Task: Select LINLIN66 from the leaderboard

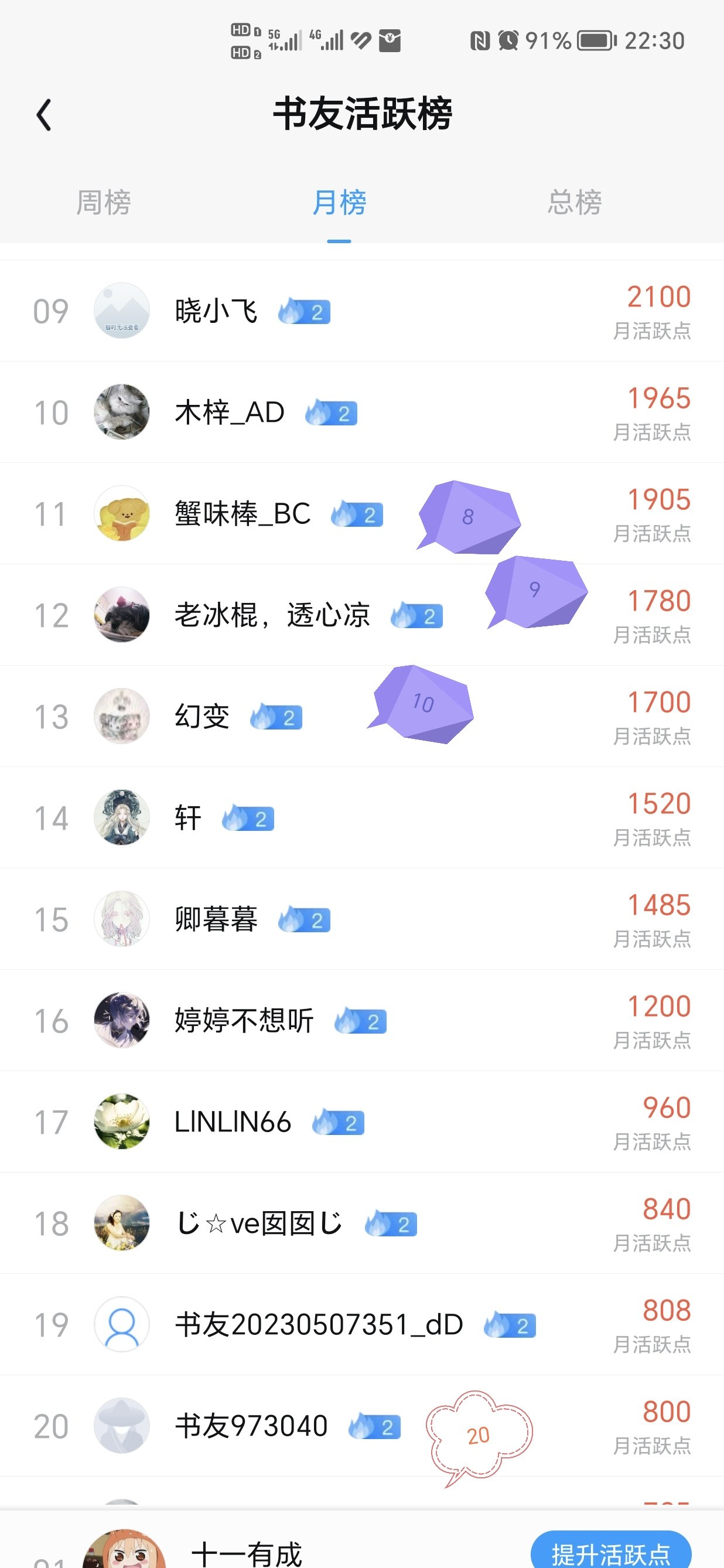Action: (362, 1122)
